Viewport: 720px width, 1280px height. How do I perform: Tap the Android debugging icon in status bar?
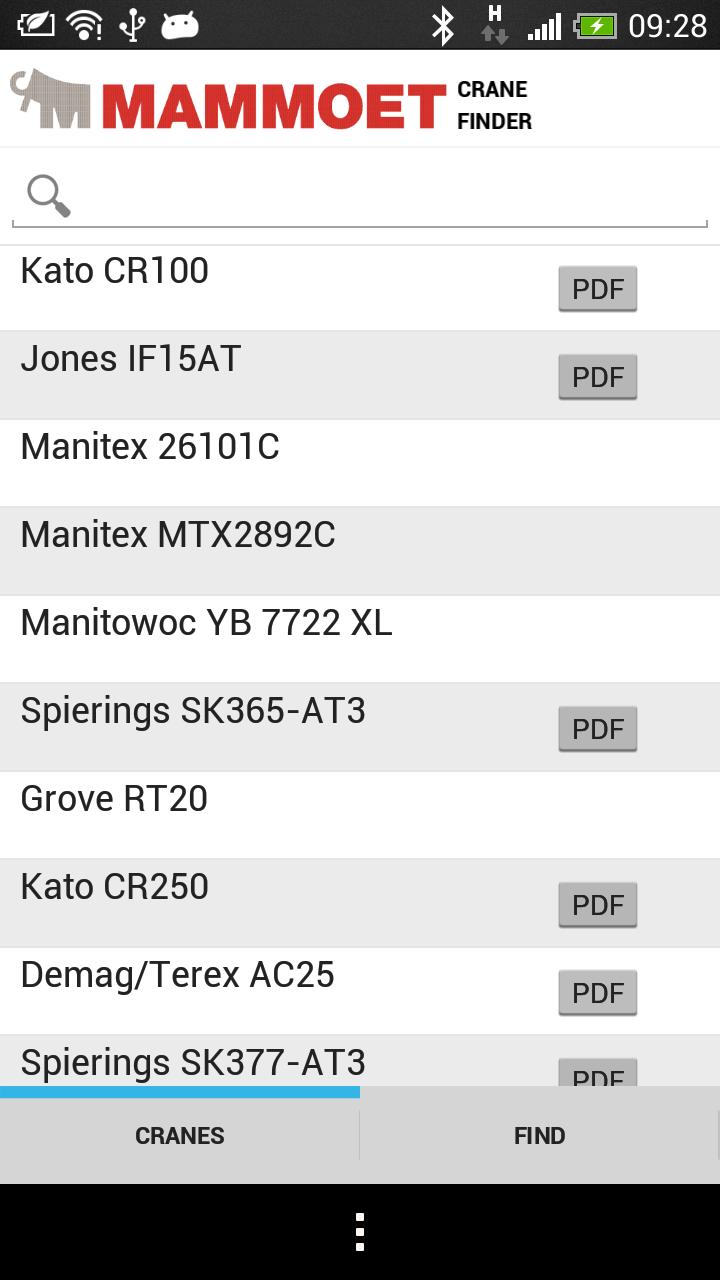180,24
